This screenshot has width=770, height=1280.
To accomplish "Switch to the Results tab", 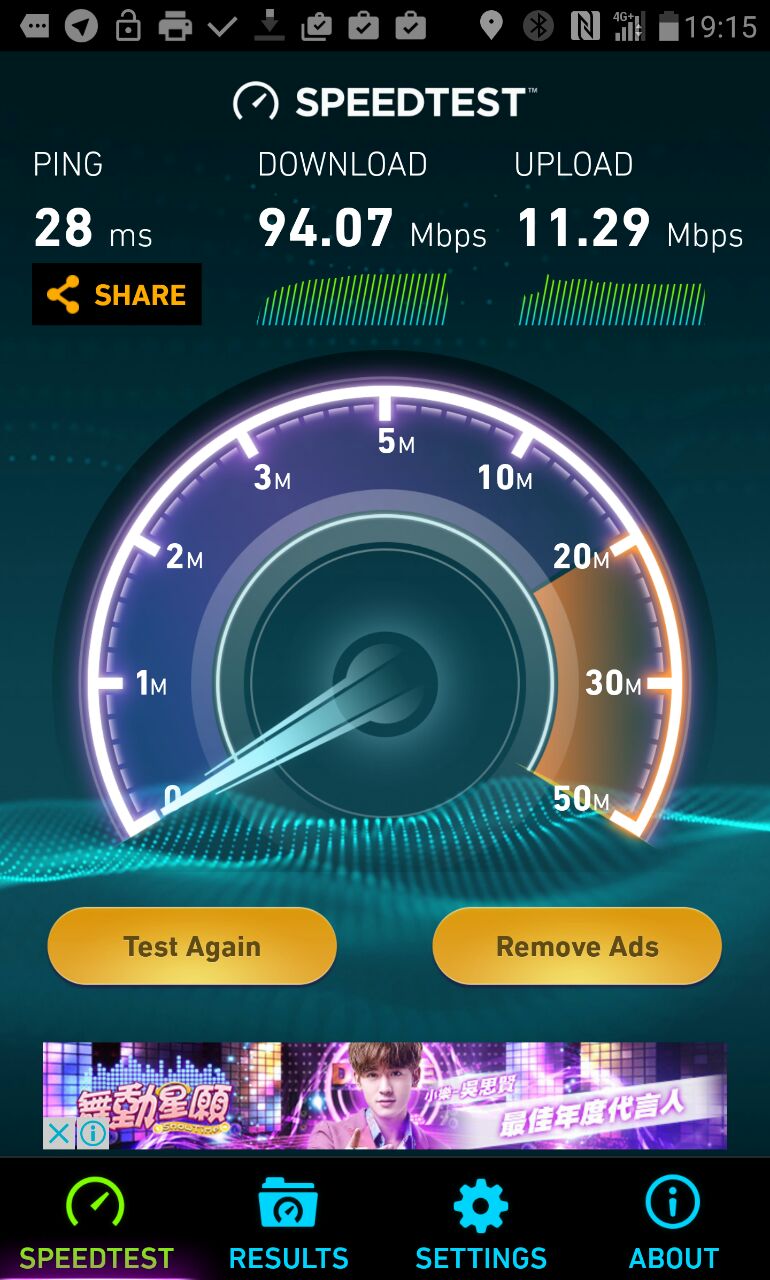I will click(x=288, y=1222).
